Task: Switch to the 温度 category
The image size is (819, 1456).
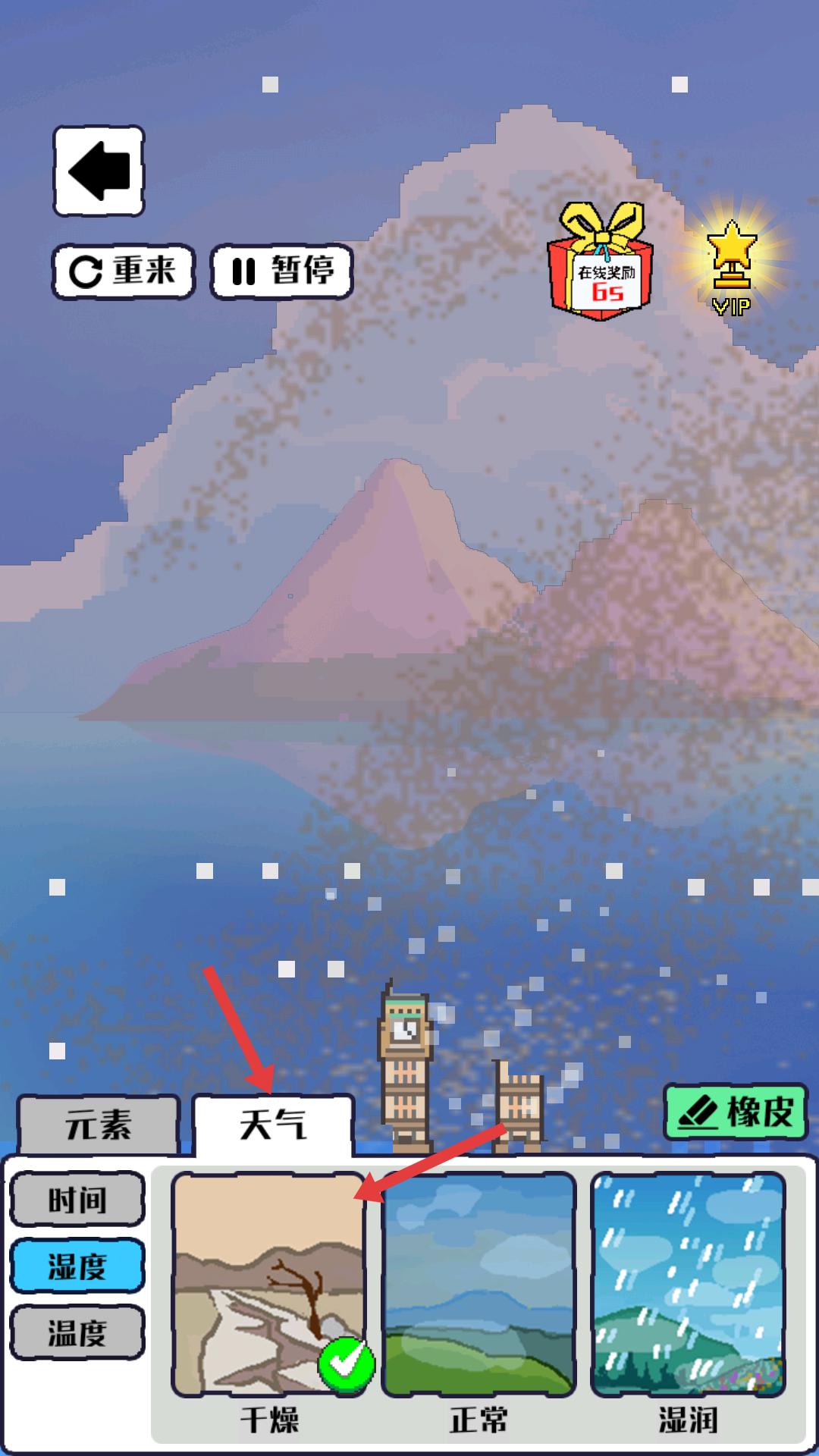Action: click(x=77, y=1332)
